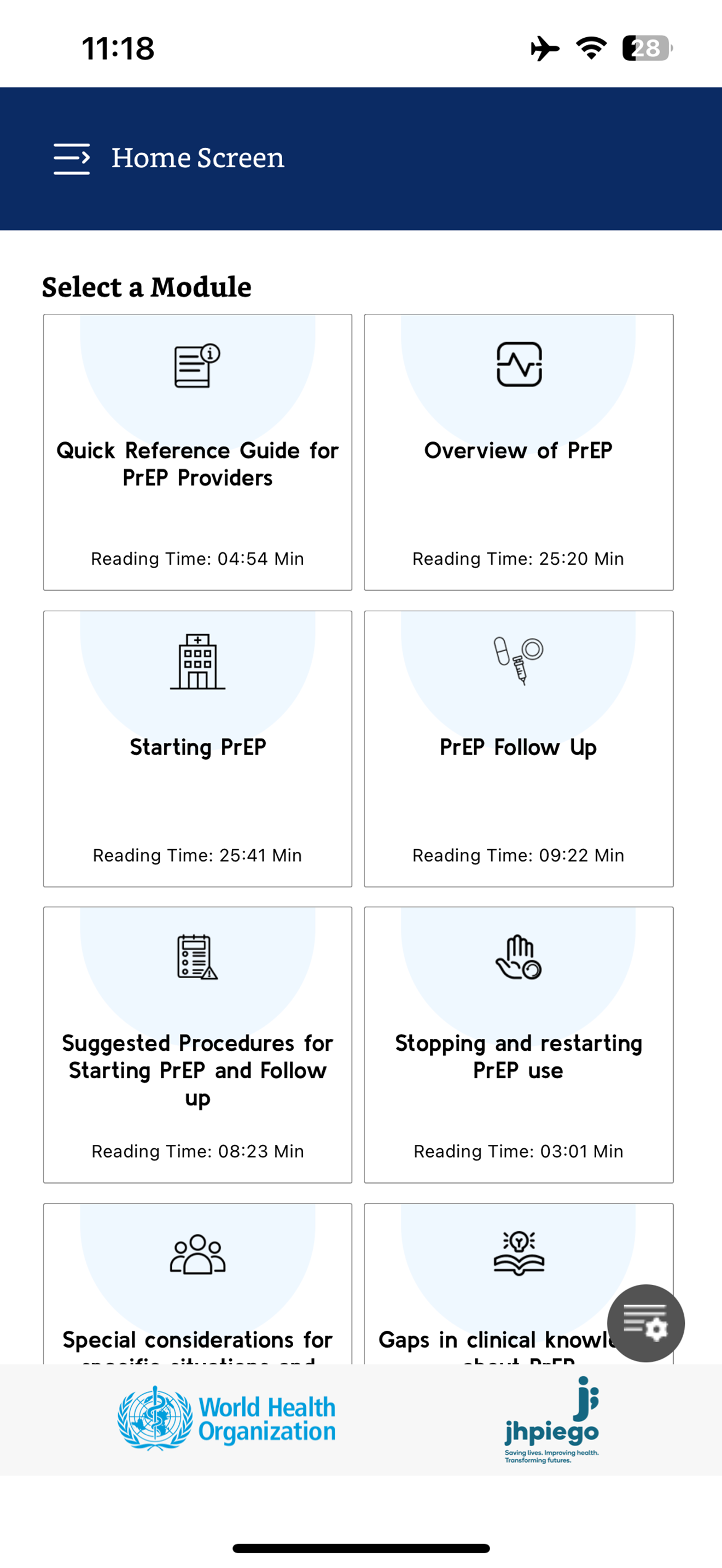The image size is (722, 1568).
Task: Tap the Home Screen title text
Action: coord(198,158)
